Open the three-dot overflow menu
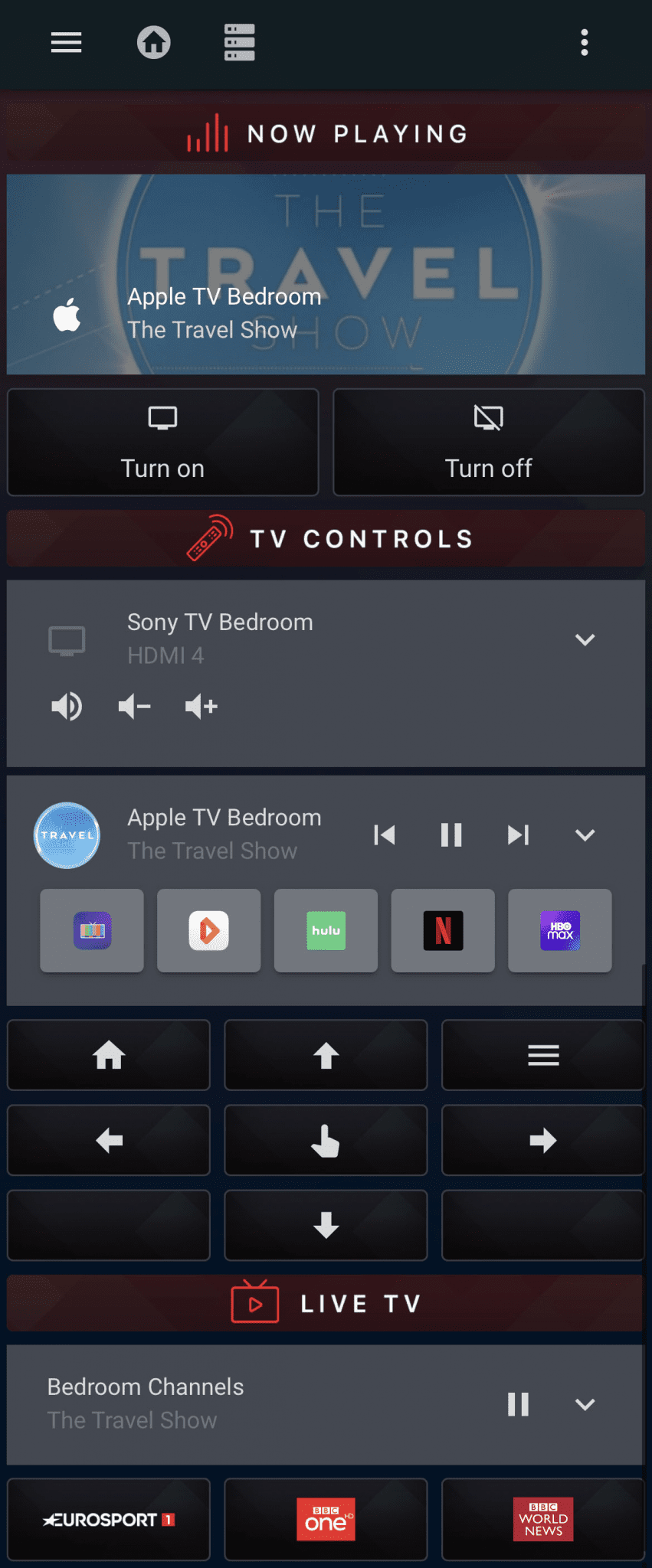The height and width of the screenshot is (1568, 652). [585, 42]
